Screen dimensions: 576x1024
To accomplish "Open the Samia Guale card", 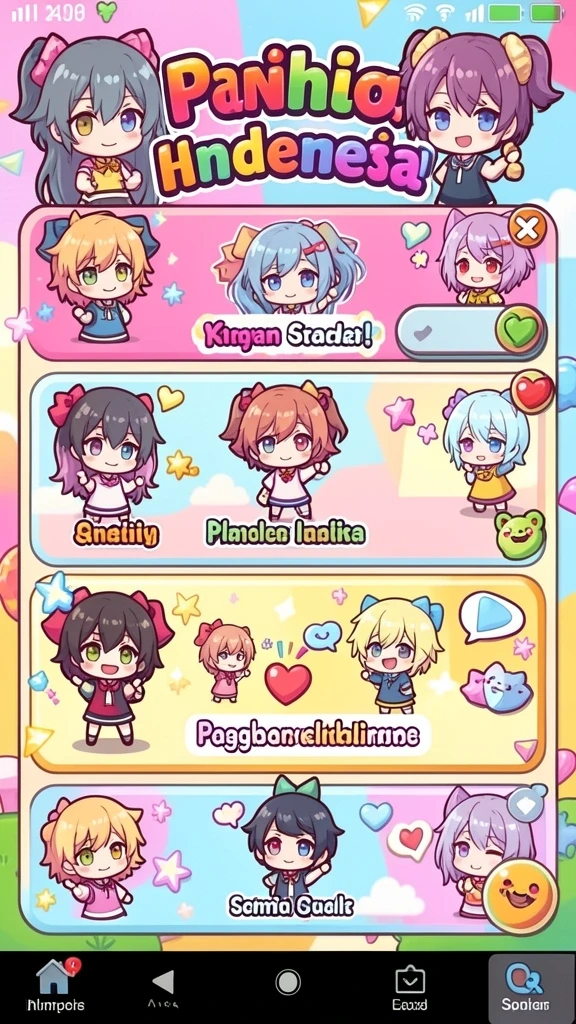I will pyautogui.click(x=288, y=860).
